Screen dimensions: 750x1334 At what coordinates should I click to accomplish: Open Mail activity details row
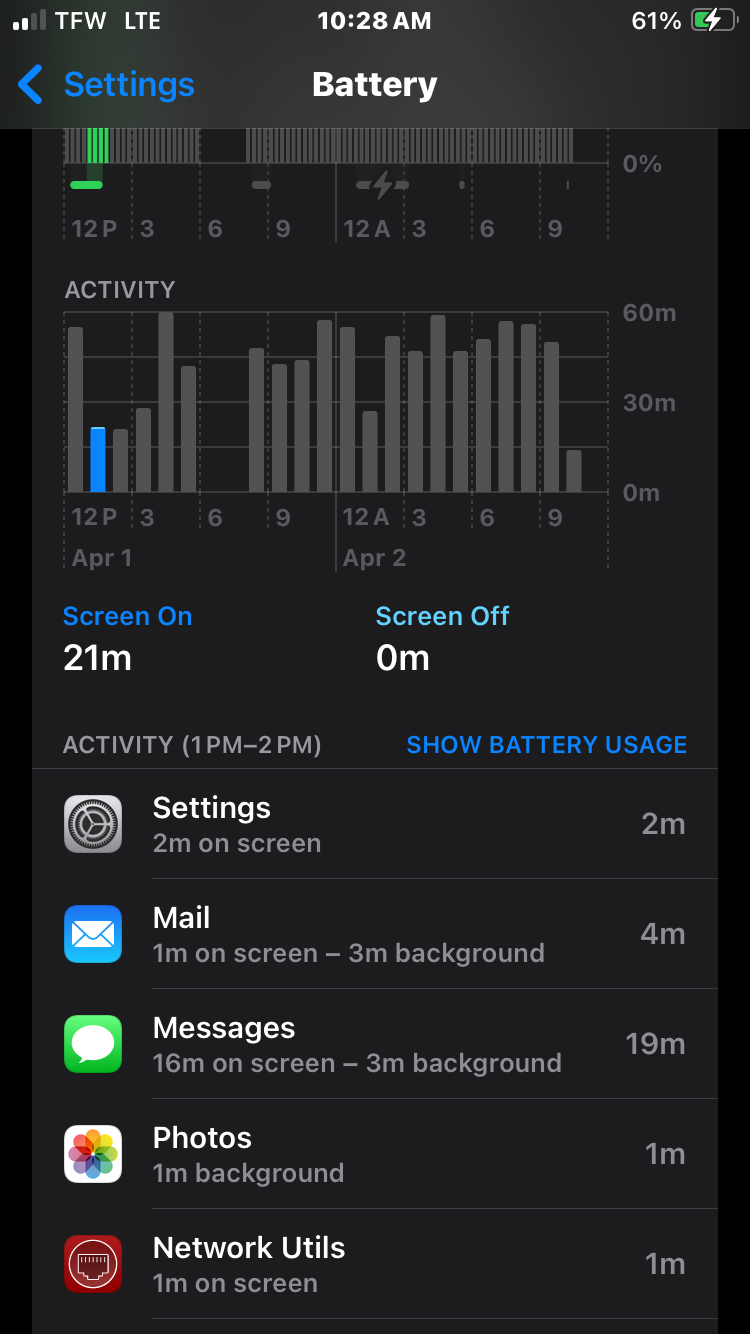(x=375, y=935)
